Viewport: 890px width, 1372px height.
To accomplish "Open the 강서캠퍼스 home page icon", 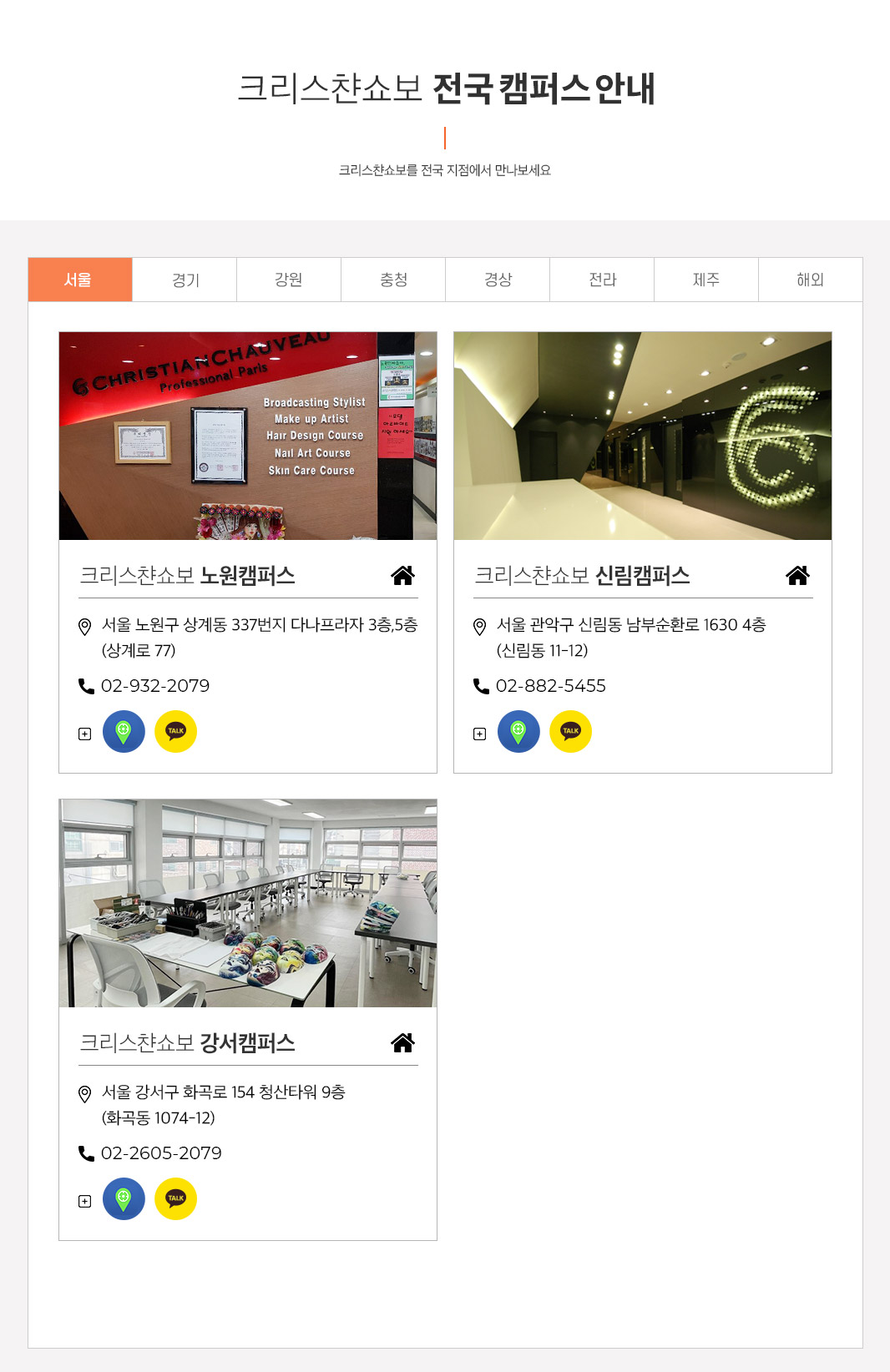I will pyautogui.click(x=402, y=1043).
